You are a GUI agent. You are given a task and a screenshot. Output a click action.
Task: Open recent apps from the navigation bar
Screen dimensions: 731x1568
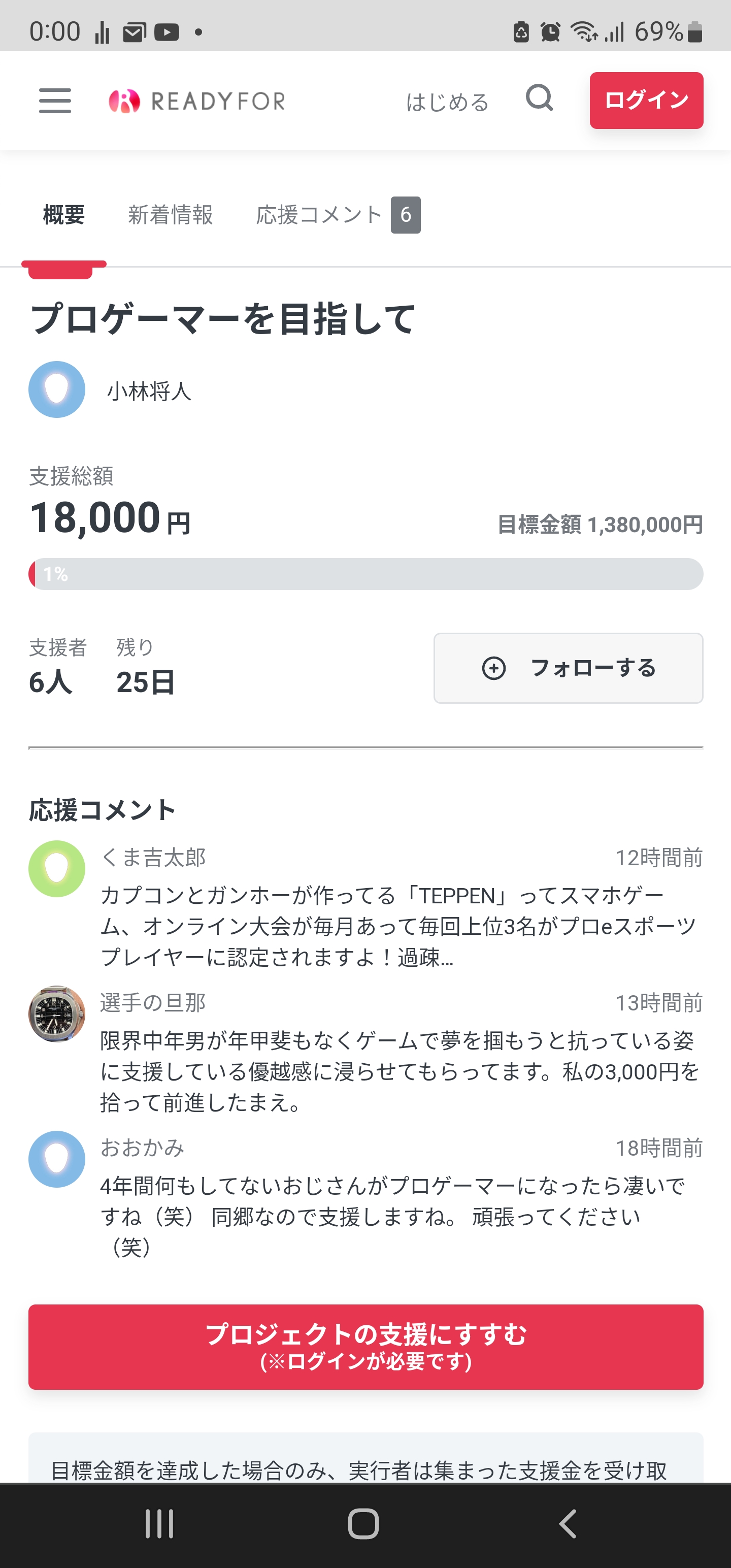tap(159, 1523)
